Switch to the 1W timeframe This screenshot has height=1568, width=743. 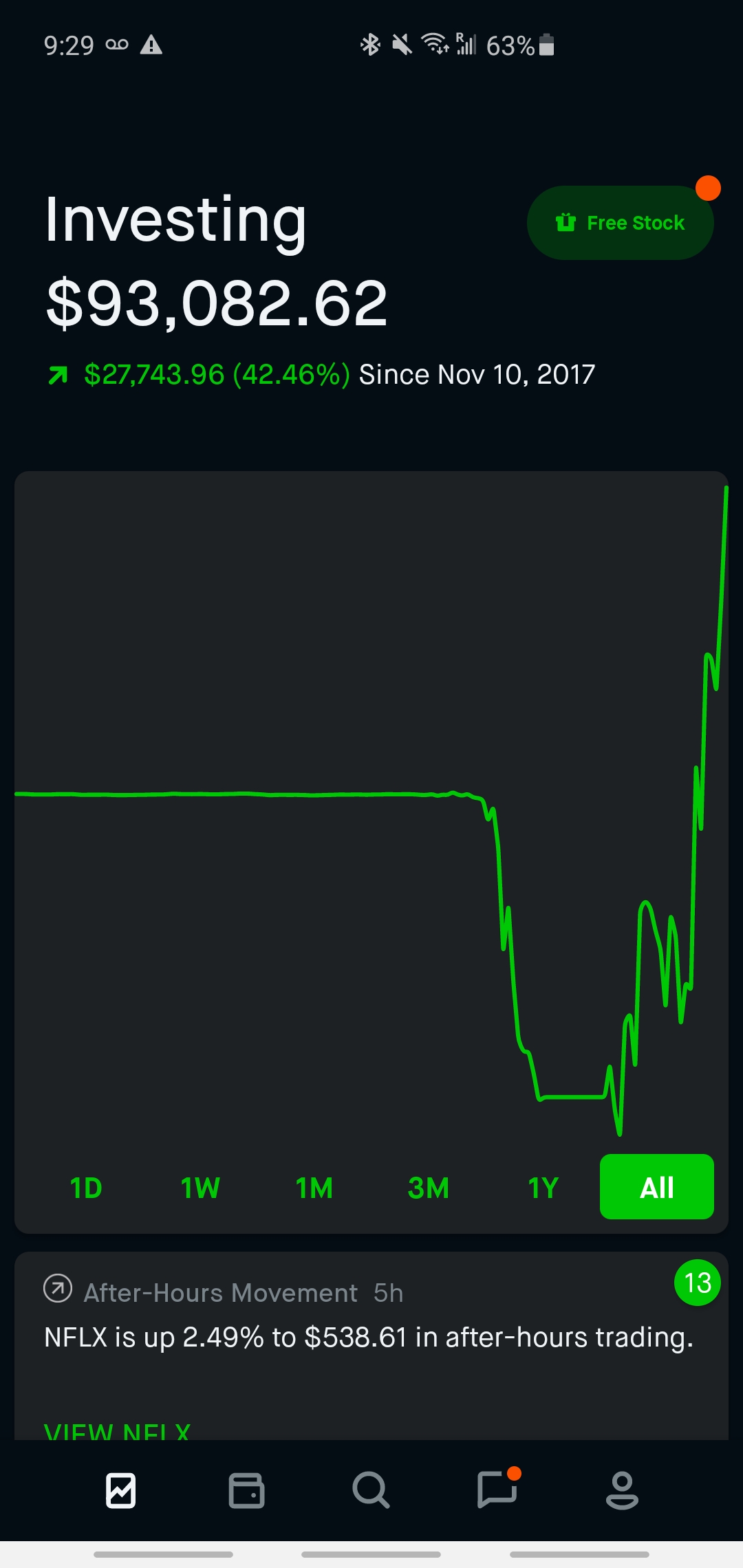[200, 1187]
